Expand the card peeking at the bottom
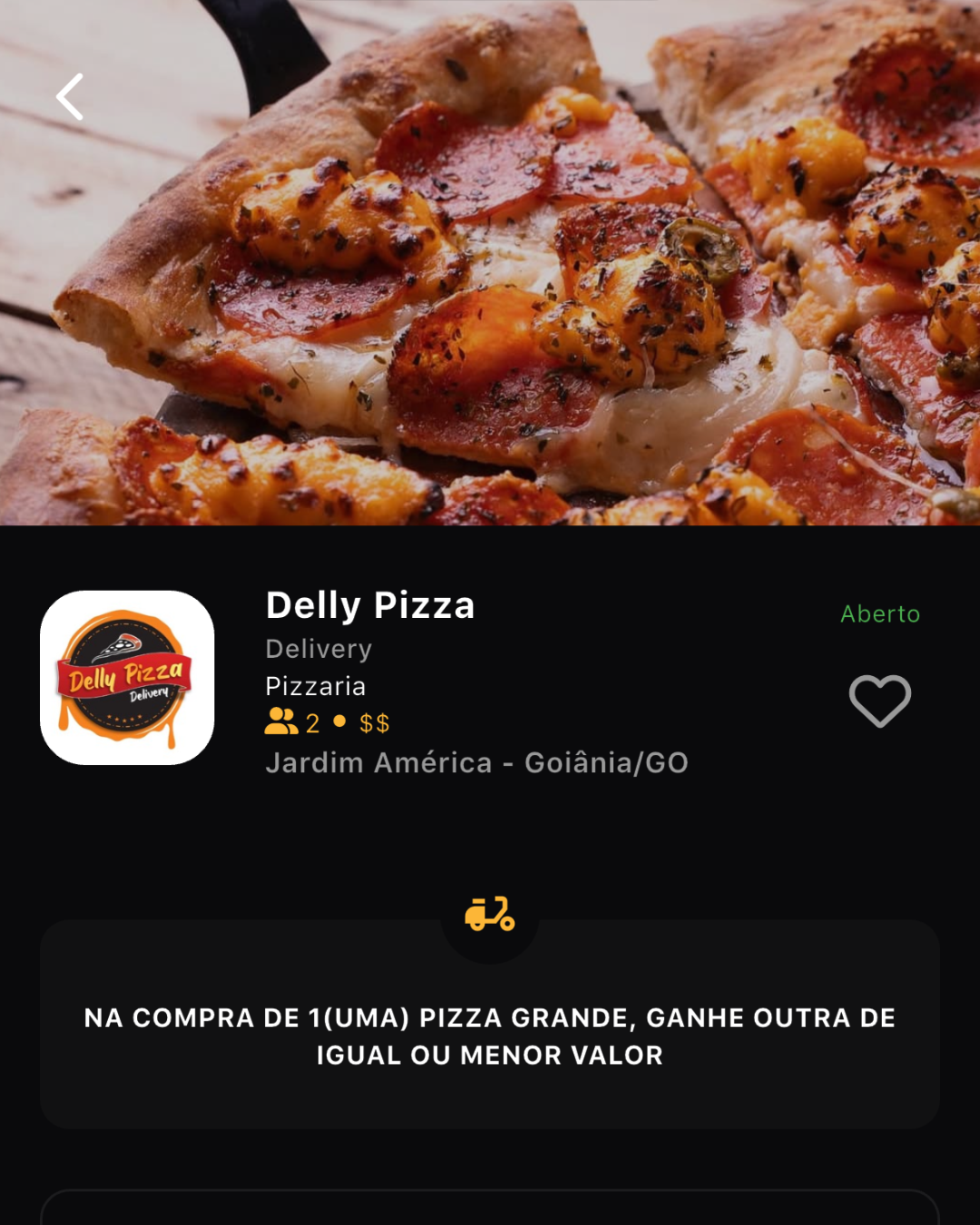Viewport: 980px width, 1225px height. 490,1207
